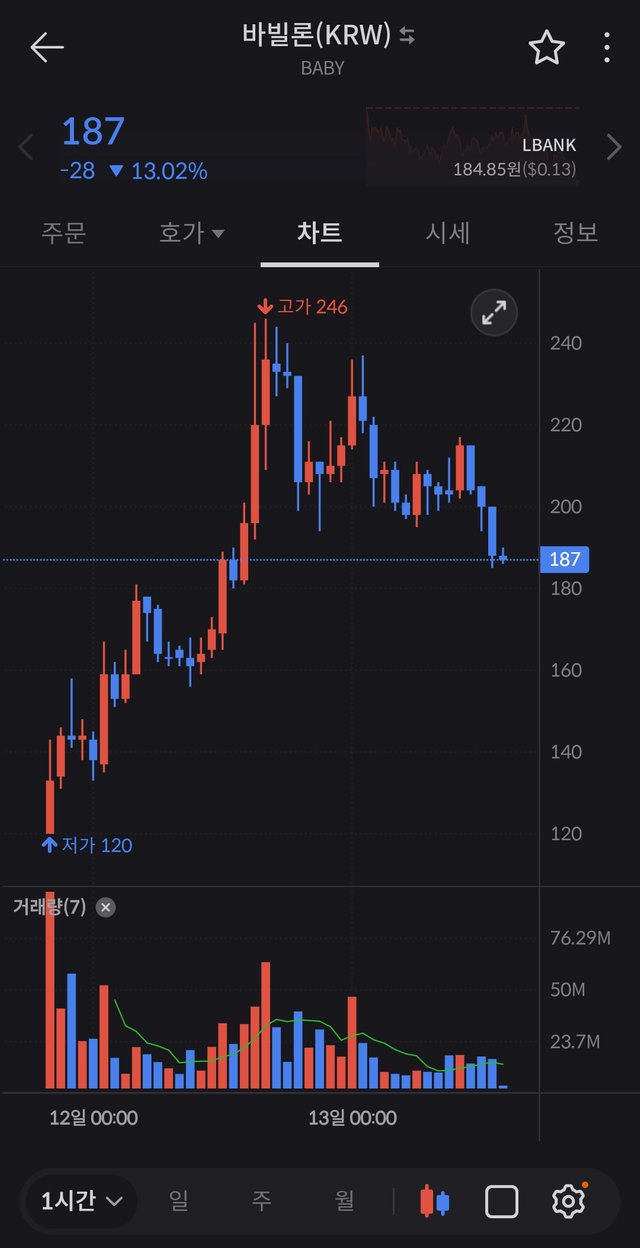The image size is (640, 1248).
Task: Go to the previous coin arrow
Action: point(26,148)
